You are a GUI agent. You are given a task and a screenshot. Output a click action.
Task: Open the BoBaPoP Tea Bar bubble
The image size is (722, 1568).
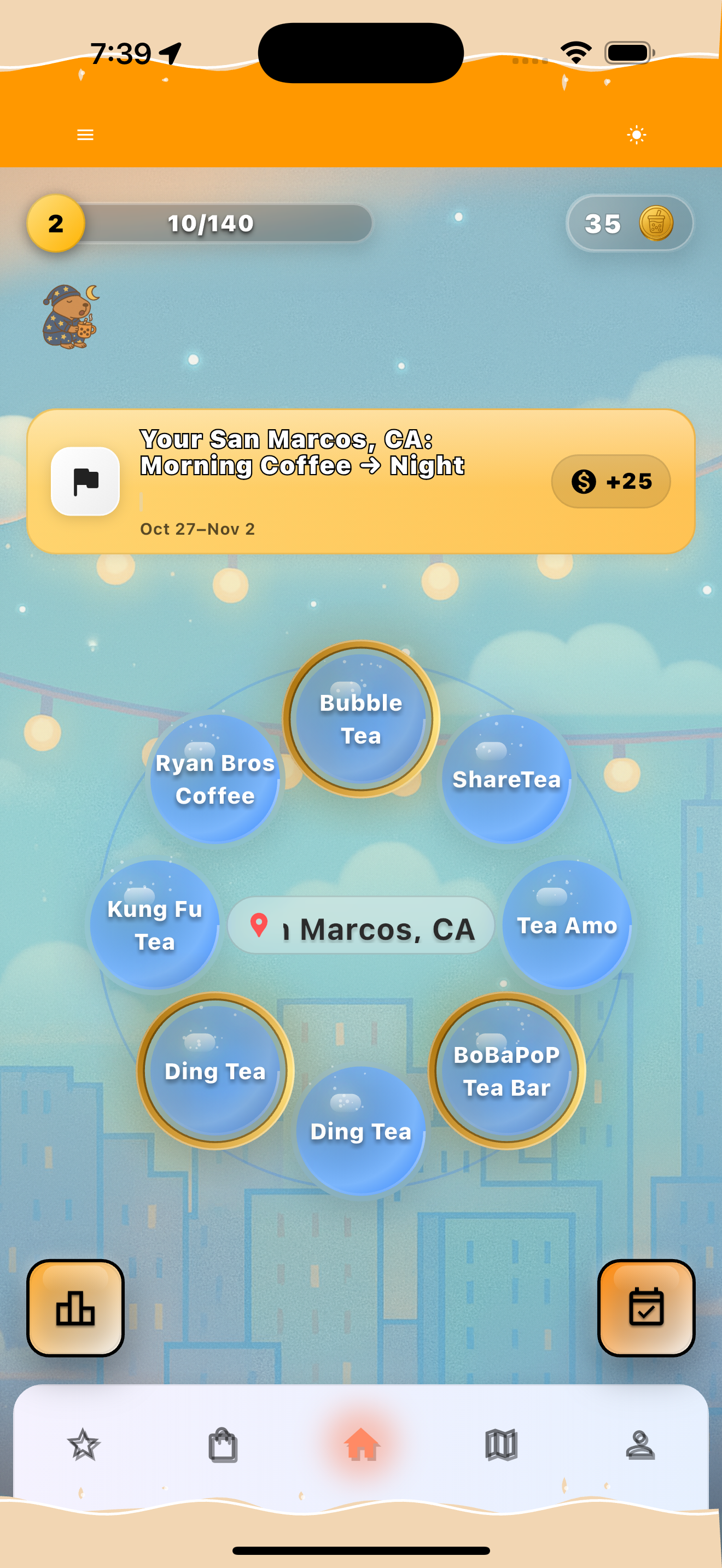(x=506, y=1070)
